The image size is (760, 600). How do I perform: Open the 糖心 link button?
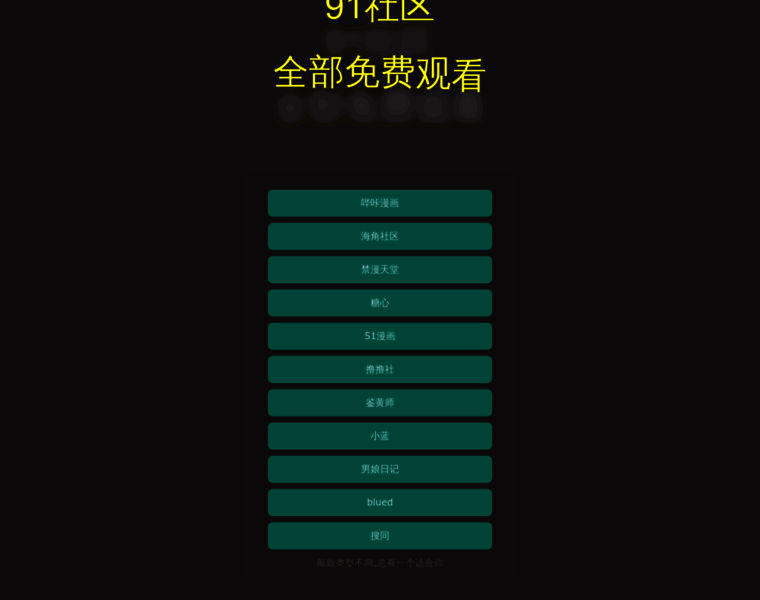coord(380,303)
